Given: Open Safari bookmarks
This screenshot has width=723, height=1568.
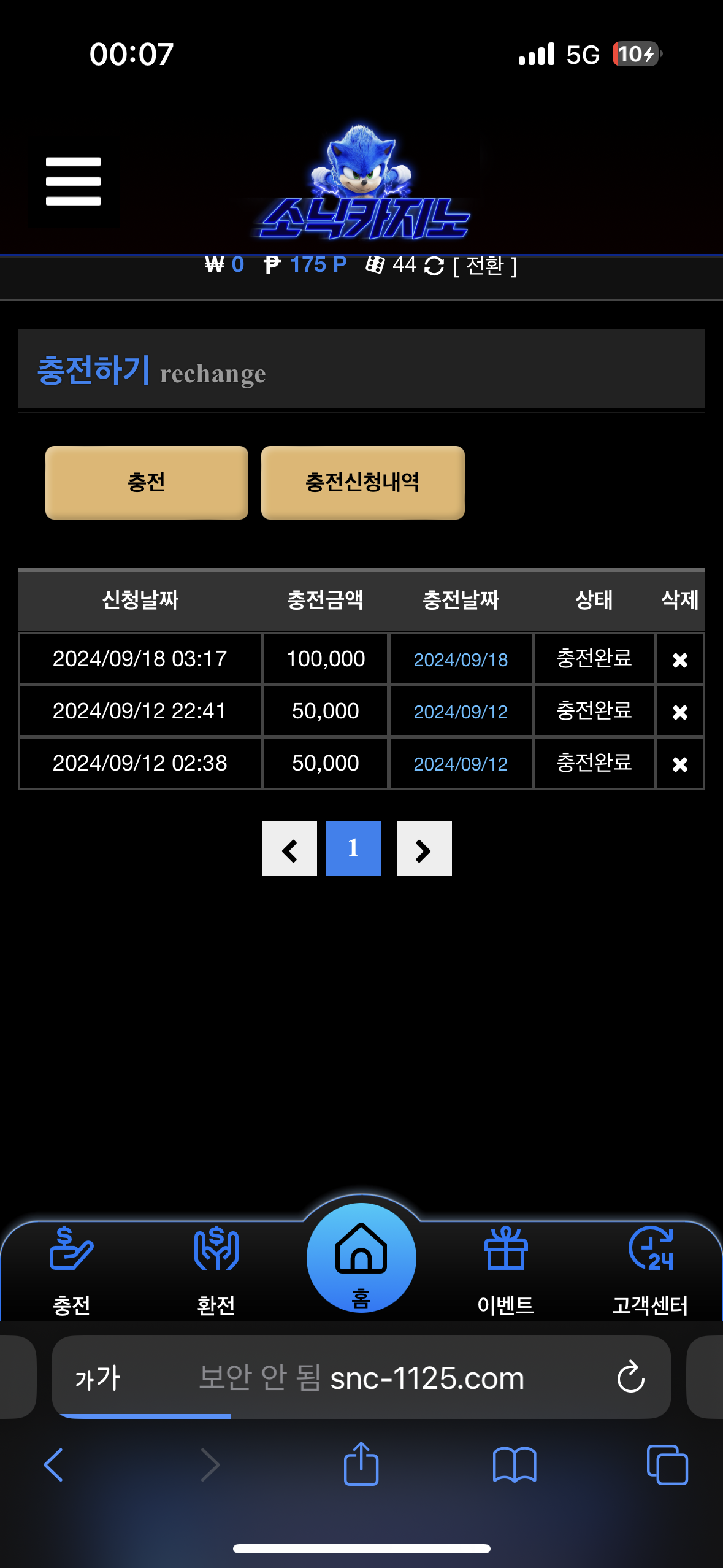Looking at the screenshot, I should pyautogui.click(x=515, y=1465).
